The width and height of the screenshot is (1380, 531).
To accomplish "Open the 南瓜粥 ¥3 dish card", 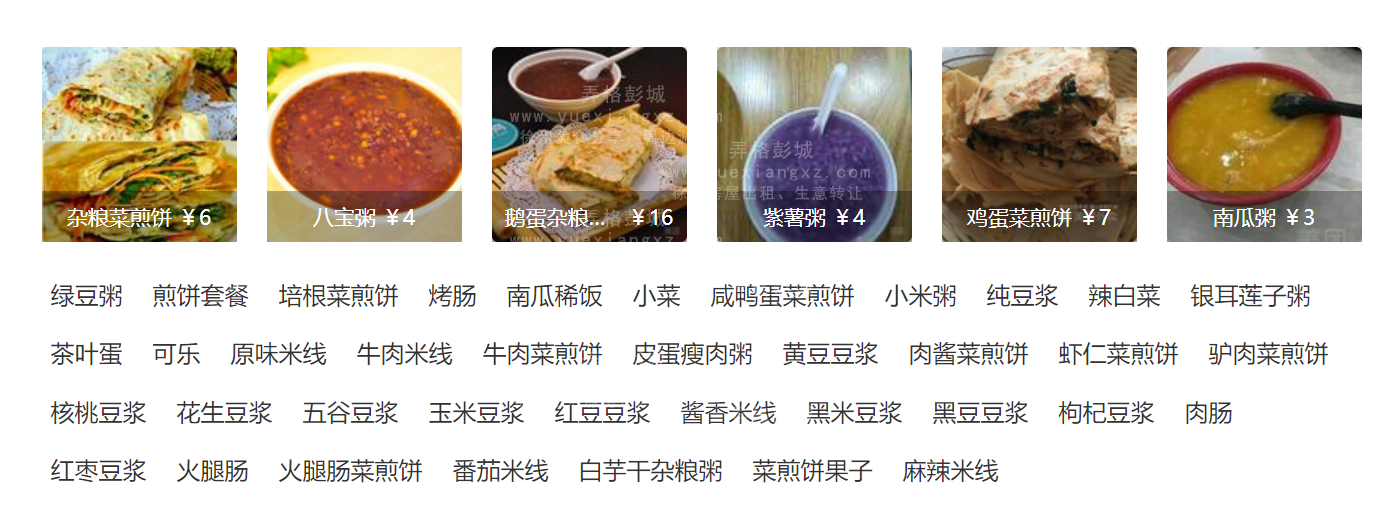I will click(x=1264, y=144).
